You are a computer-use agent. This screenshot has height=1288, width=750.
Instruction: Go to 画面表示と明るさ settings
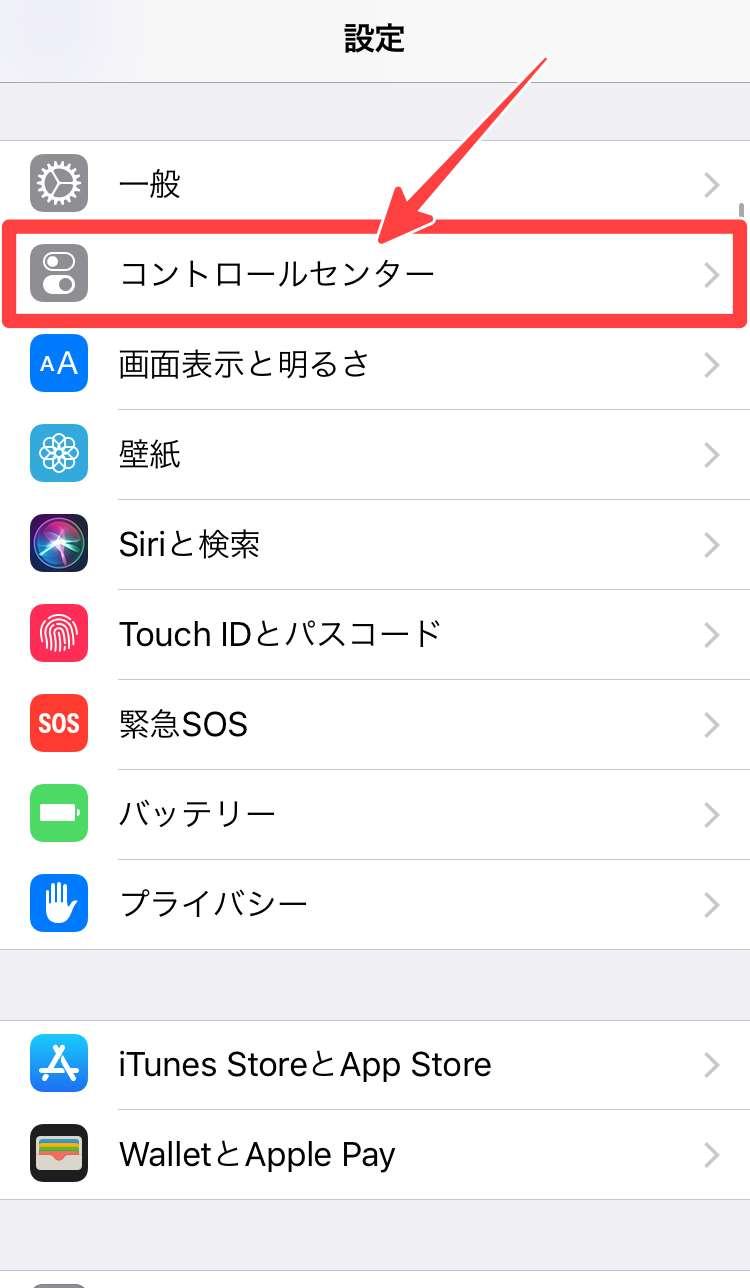tap(375, 364)
